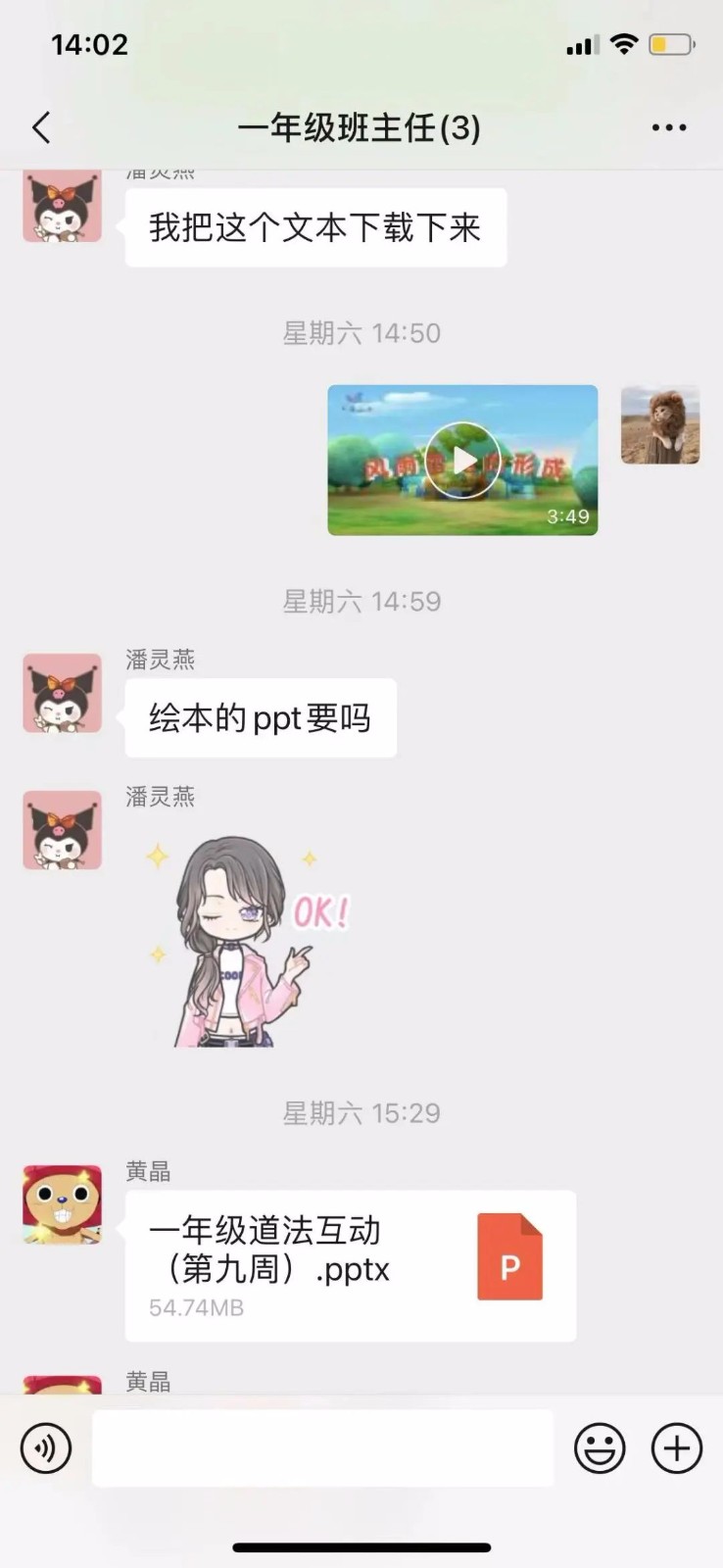The width and height of the screenshot is (723, 1568).
Task: Switch to voice message input
Action: pos(46,1448)
